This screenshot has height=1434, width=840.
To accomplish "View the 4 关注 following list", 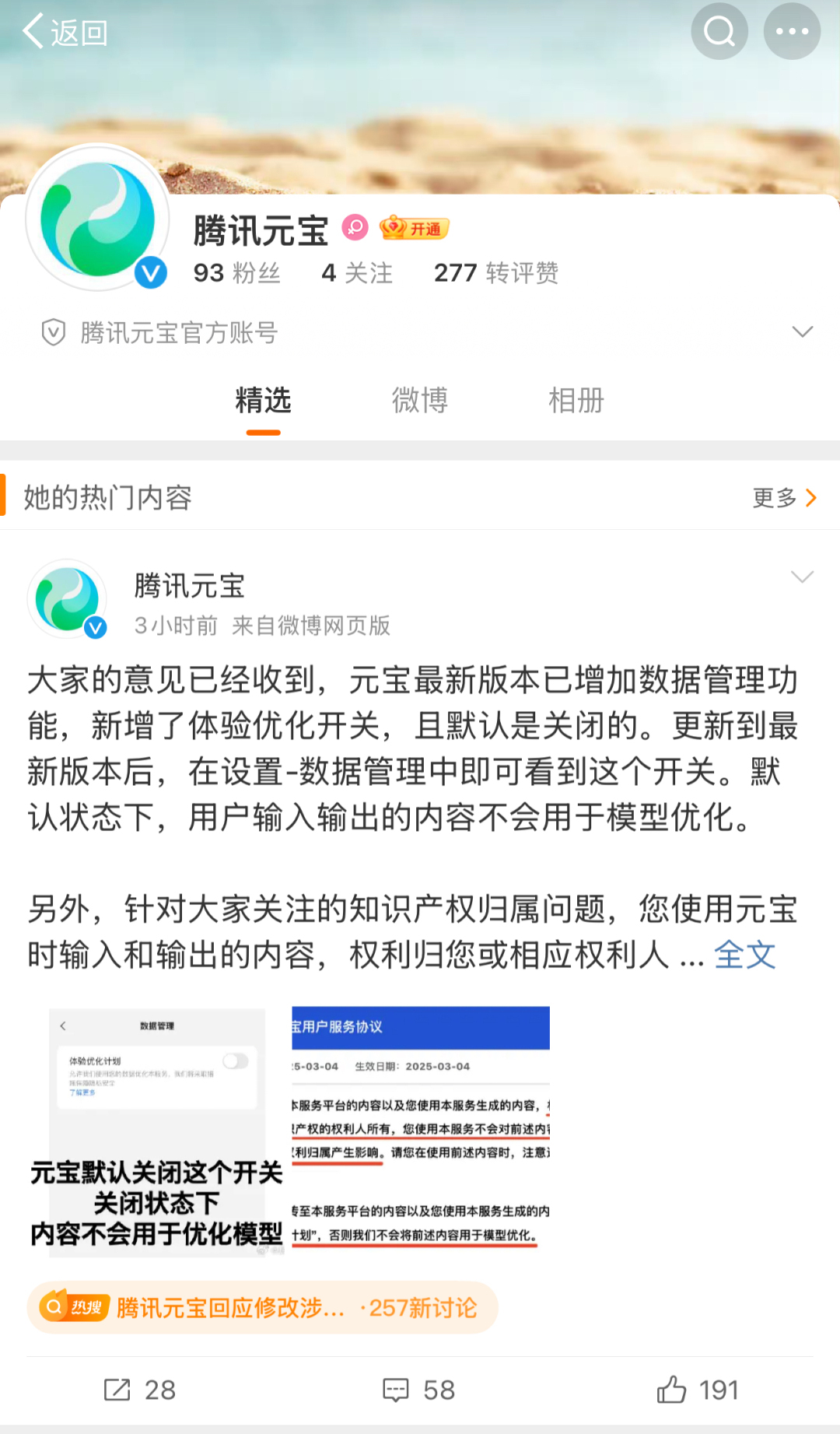I will 357,273.
